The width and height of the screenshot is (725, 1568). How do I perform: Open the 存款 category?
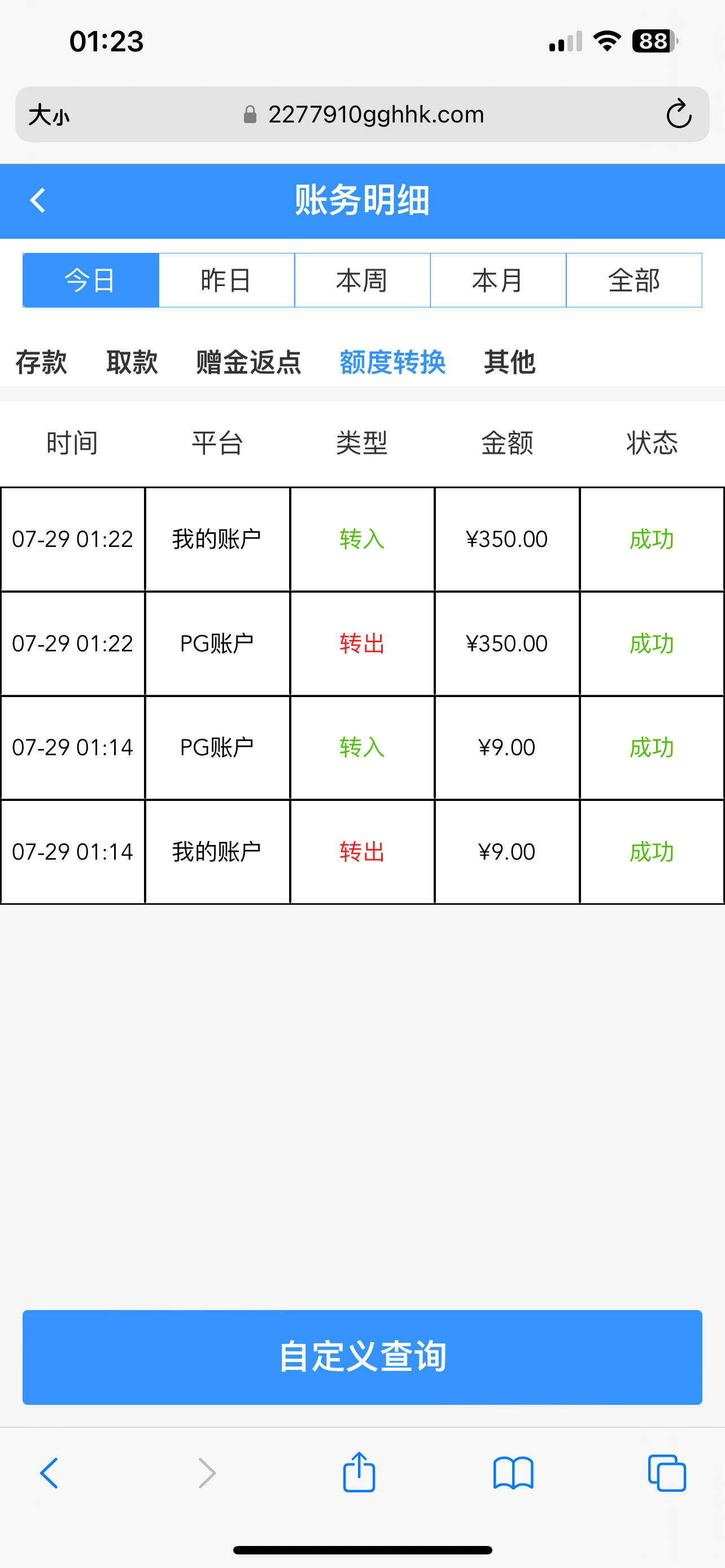pos(41,362)
